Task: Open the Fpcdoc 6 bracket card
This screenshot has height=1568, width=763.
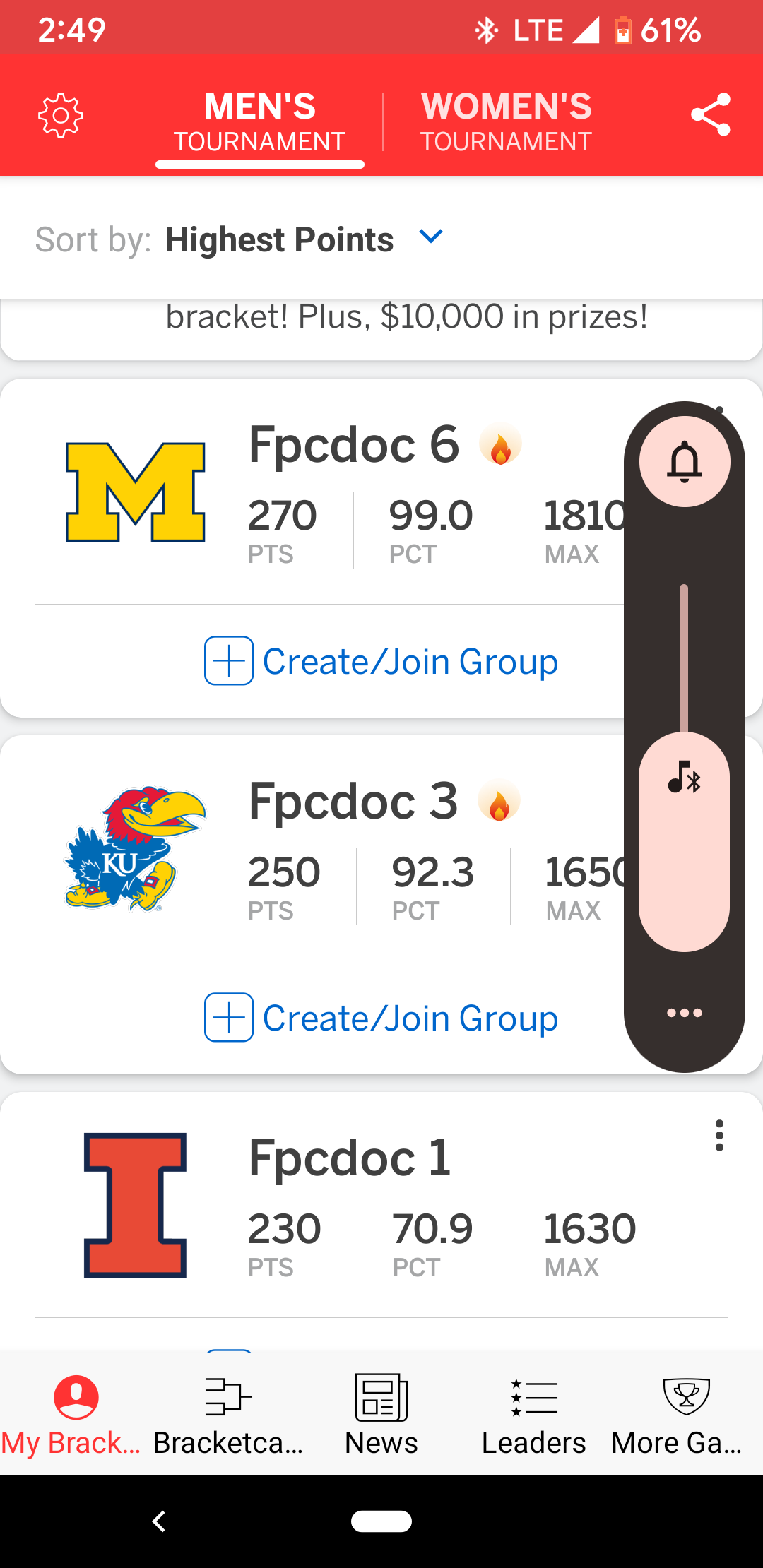Action: (353, 446)
